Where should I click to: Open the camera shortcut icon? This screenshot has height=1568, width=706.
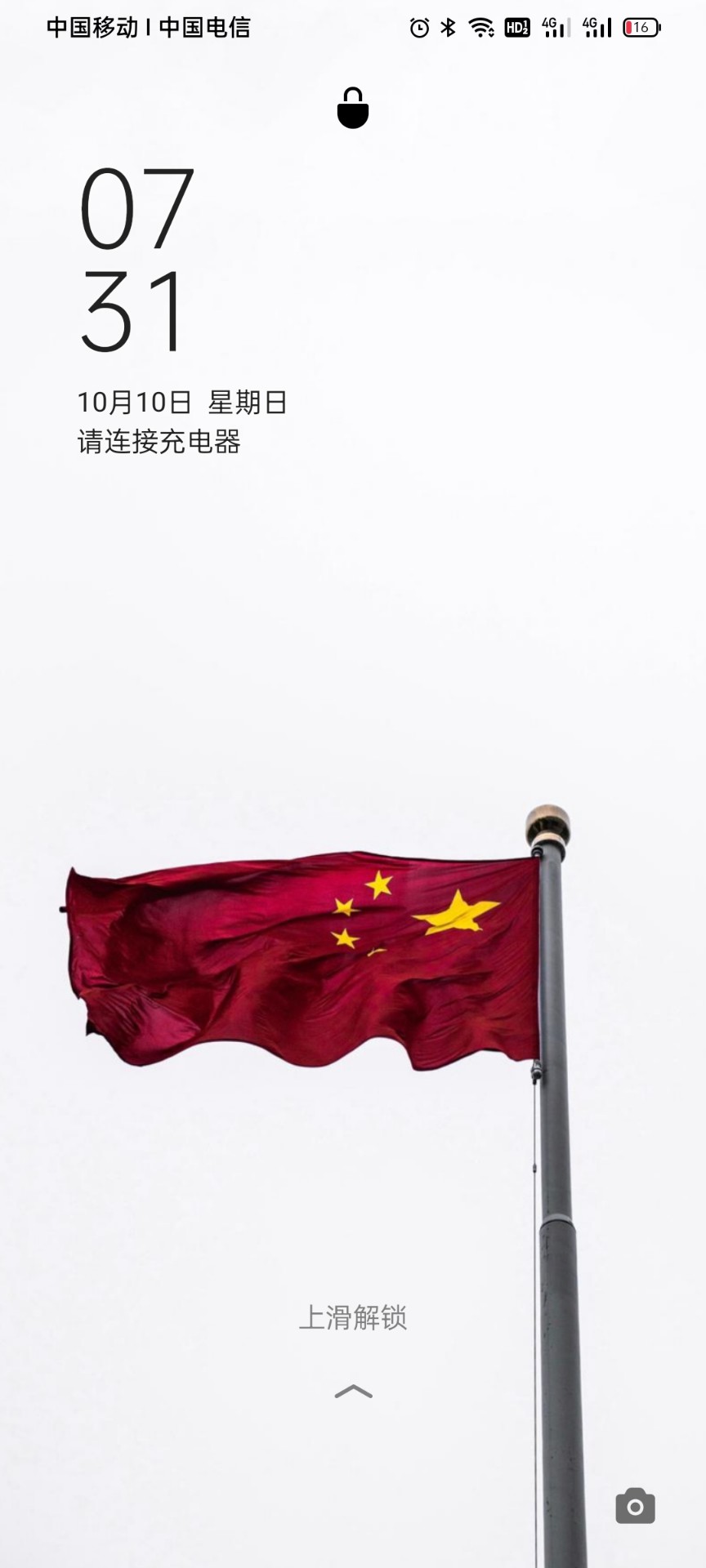pos(635,1507)
